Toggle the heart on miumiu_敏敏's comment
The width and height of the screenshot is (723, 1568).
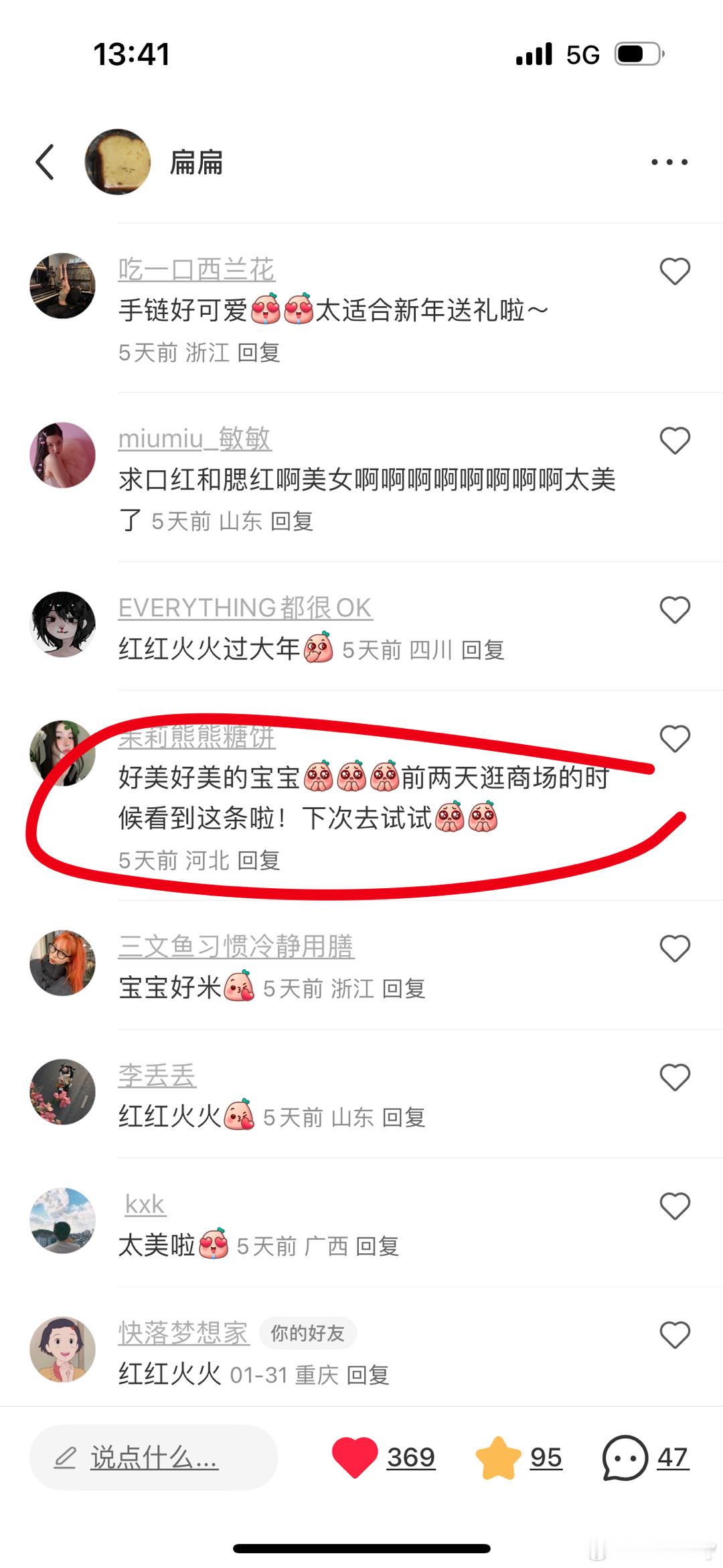pos(675,440)
